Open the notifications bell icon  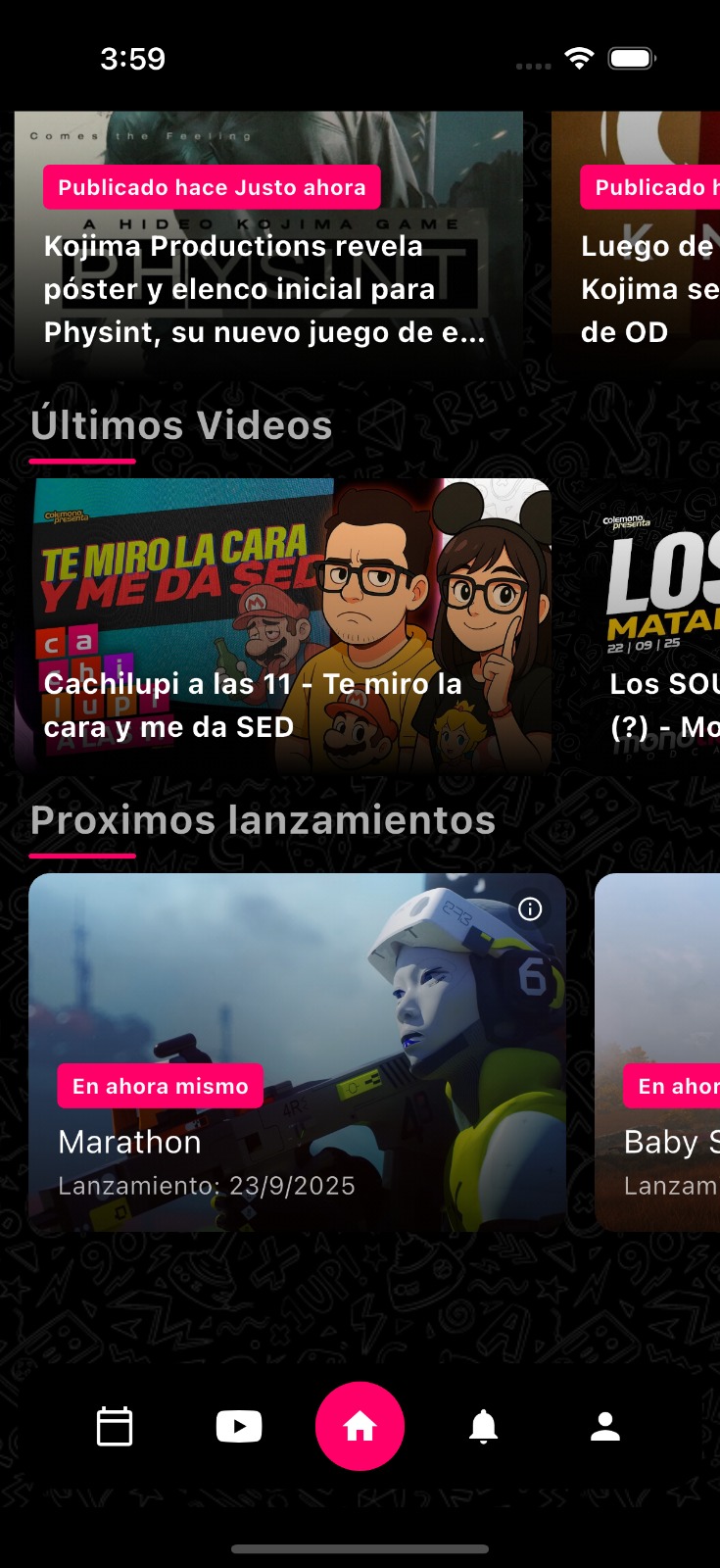click(482, 1426)
